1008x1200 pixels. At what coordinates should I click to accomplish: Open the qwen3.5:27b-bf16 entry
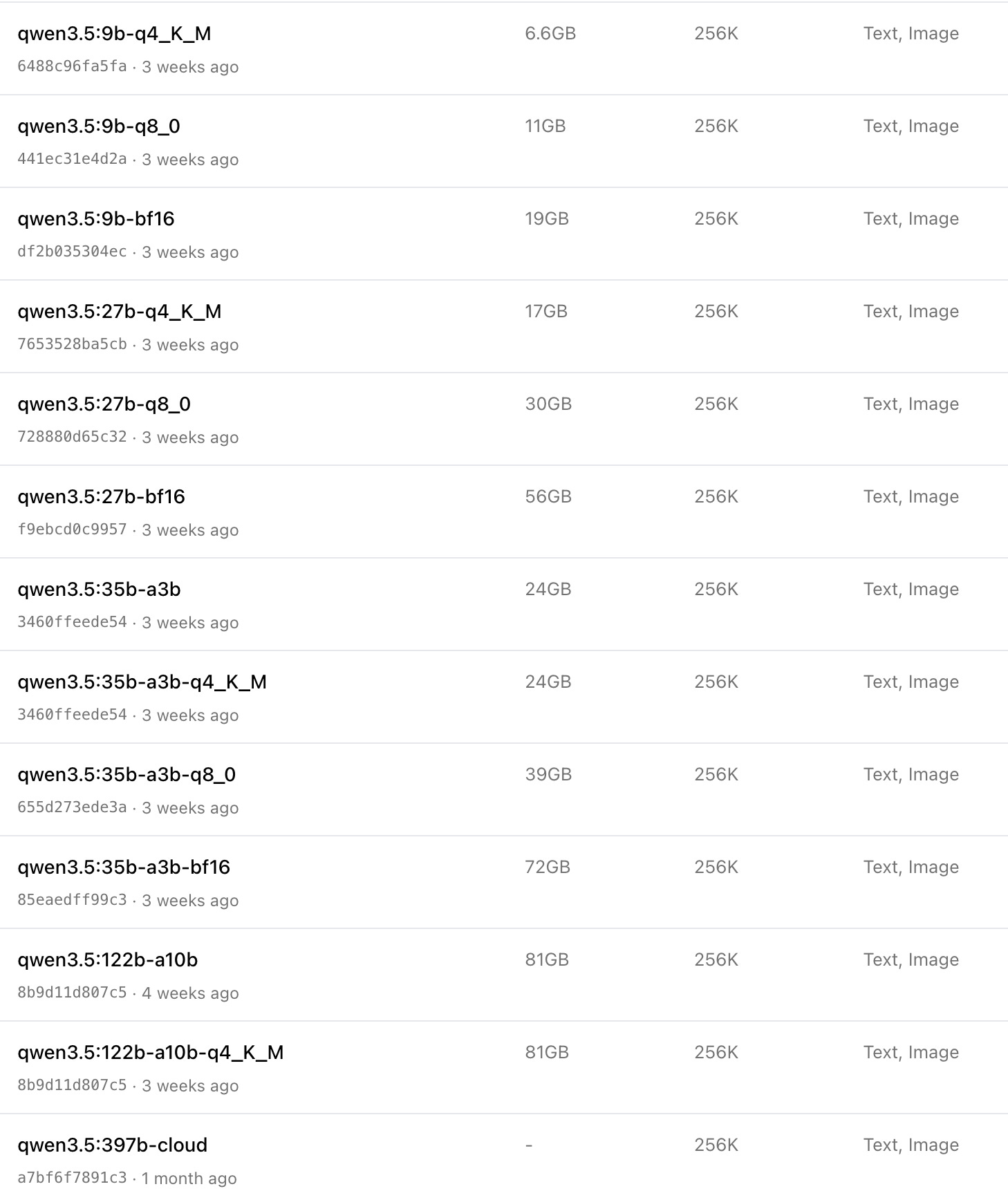[x=101, y=497]
